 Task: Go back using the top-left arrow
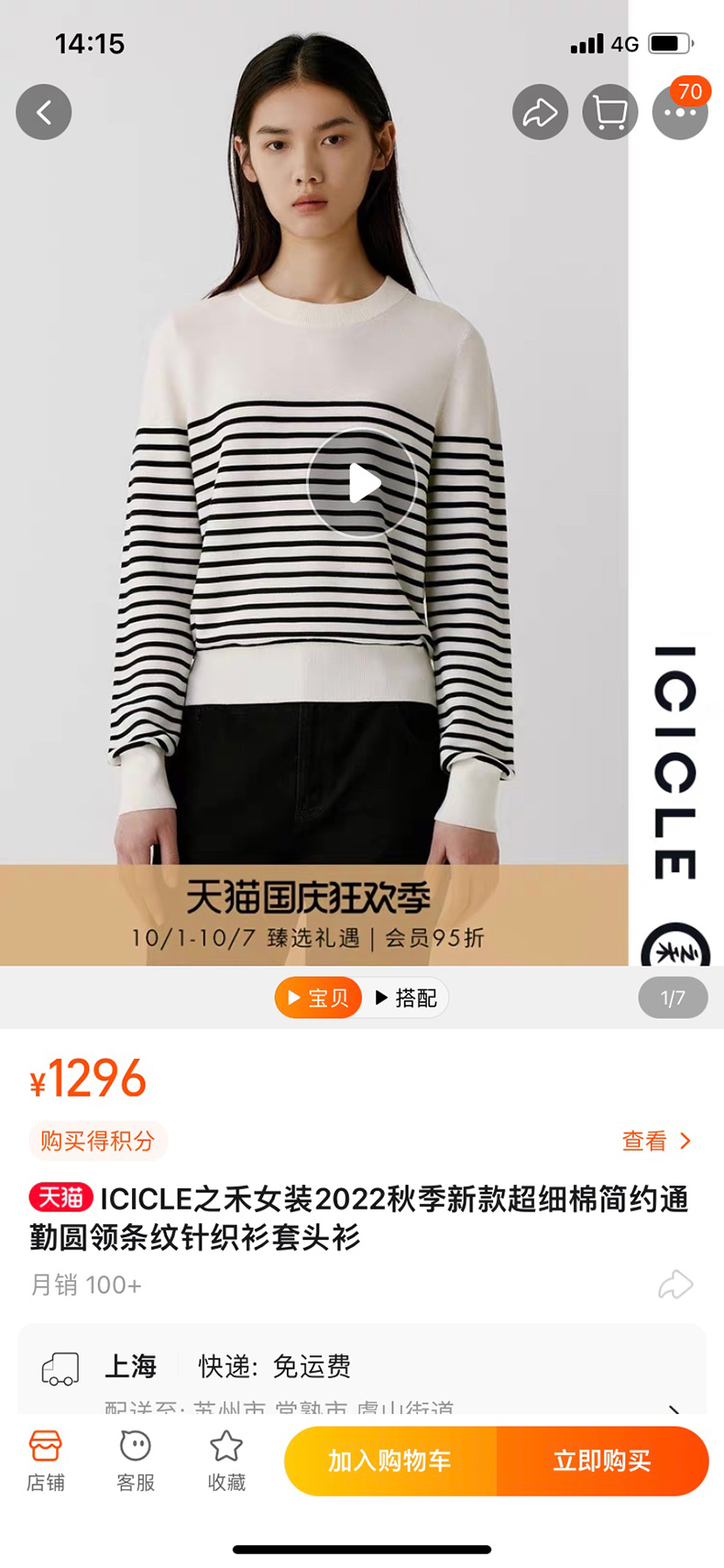point(43,112)
